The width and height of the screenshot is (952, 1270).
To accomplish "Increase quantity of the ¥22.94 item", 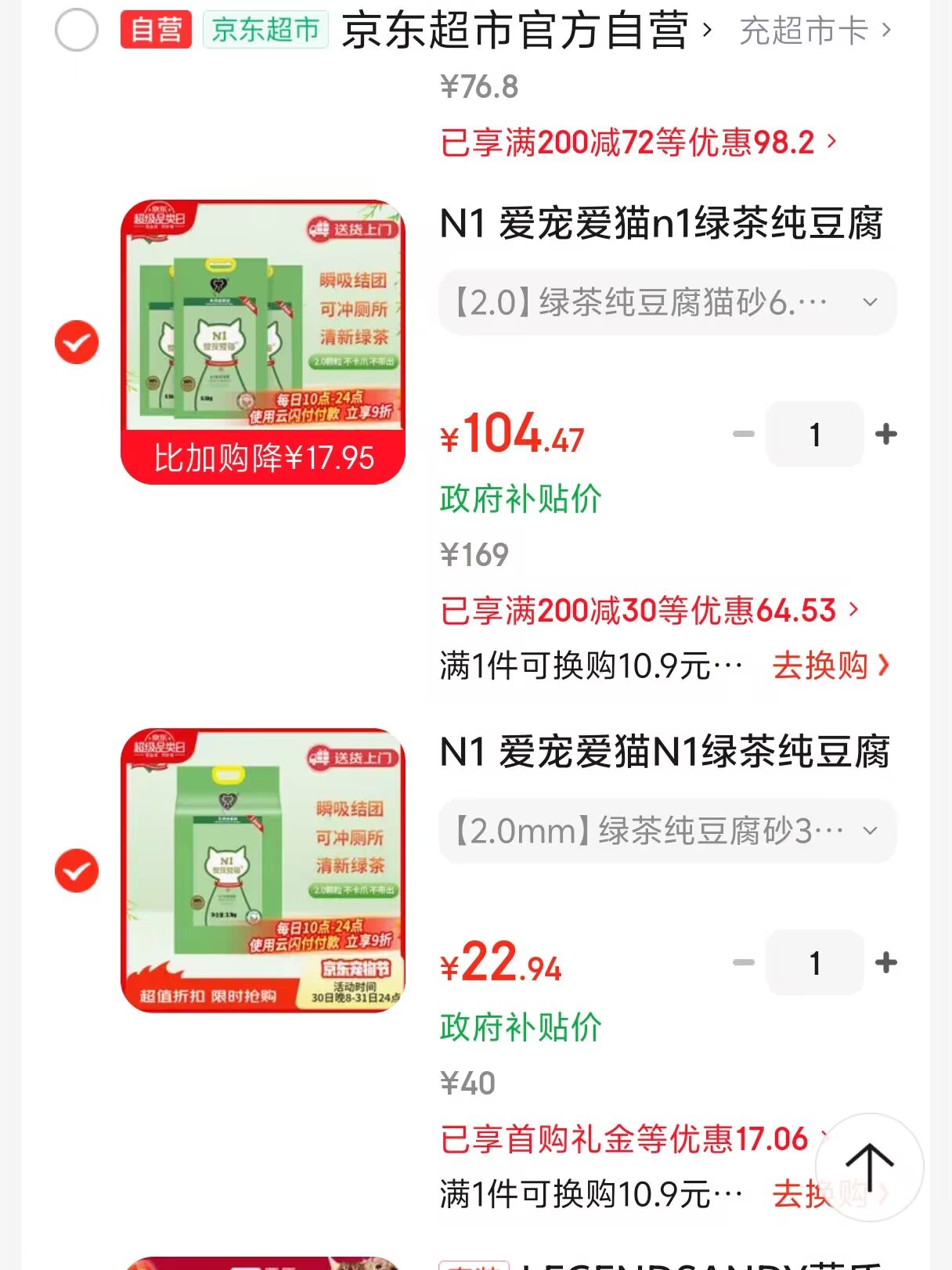I will 886,962.
